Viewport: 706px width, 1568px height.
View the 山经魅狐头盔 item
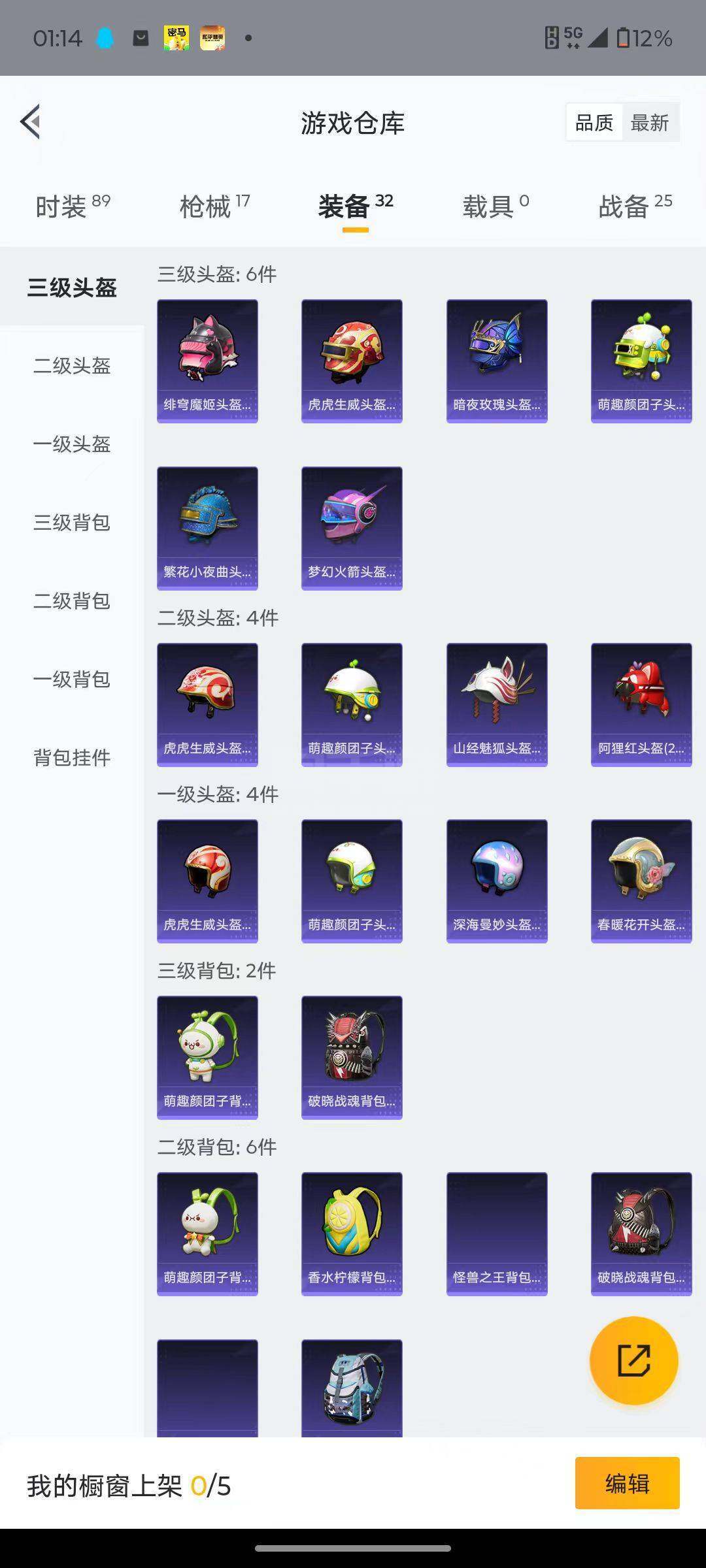click(x=497, y=704)
